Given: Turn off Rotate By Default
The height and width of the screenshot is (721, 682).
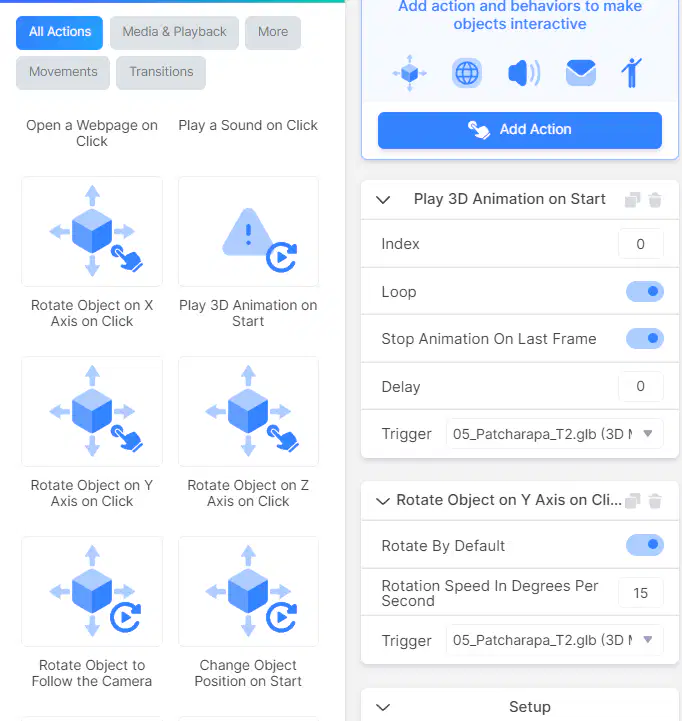Looking at the screenshot, I should [644, 545].
